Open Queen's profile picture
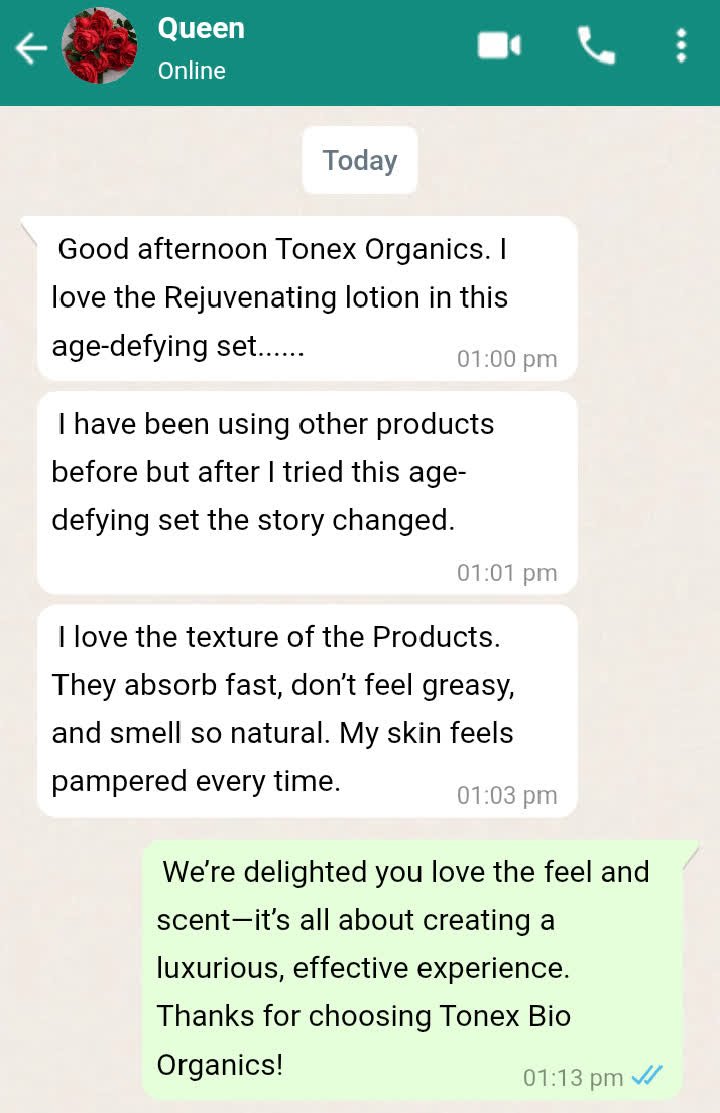This screenshot has width=720, height=1113. pos(100,47)
